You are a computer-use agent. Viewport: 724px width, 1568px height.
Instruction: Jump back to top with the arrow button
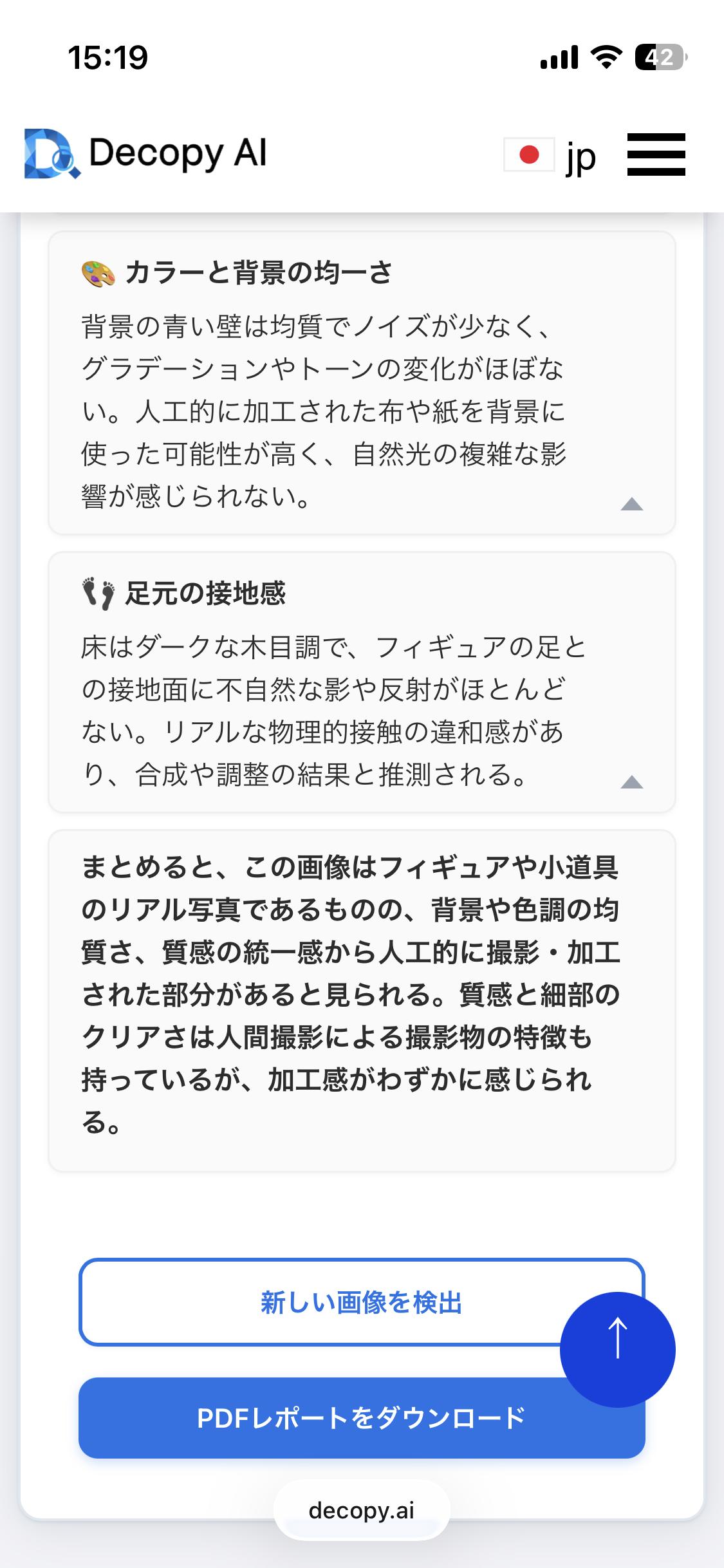pyautogui.click(x=617, y=1350)
